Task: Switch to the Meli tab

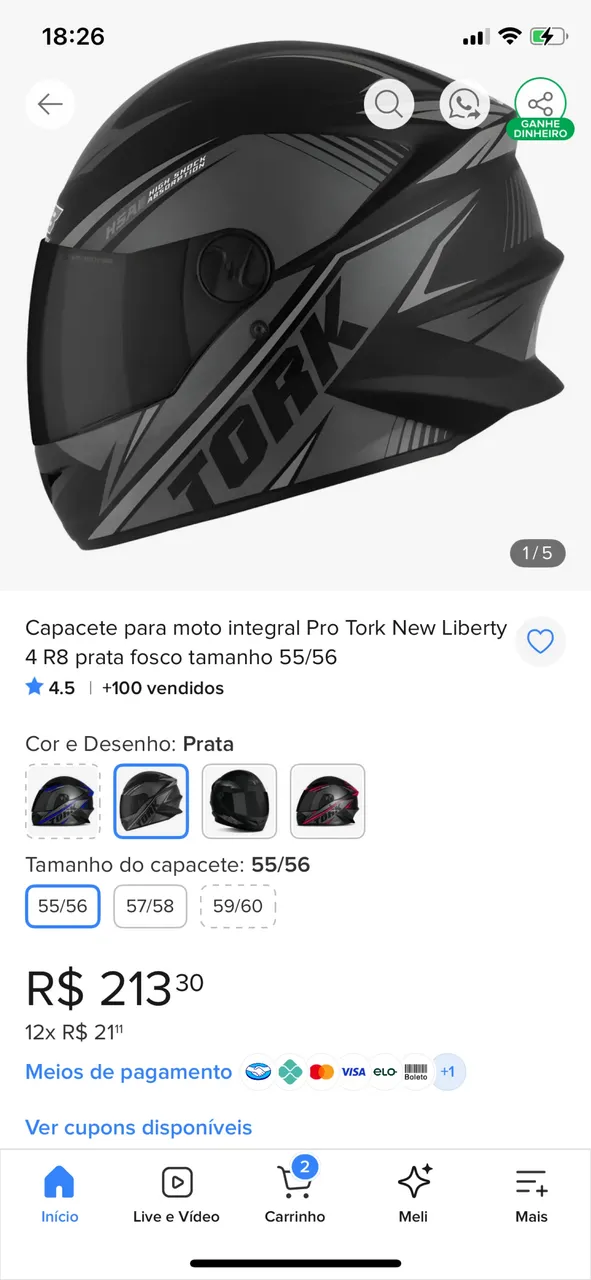Action: click(x=413, y=1195)
